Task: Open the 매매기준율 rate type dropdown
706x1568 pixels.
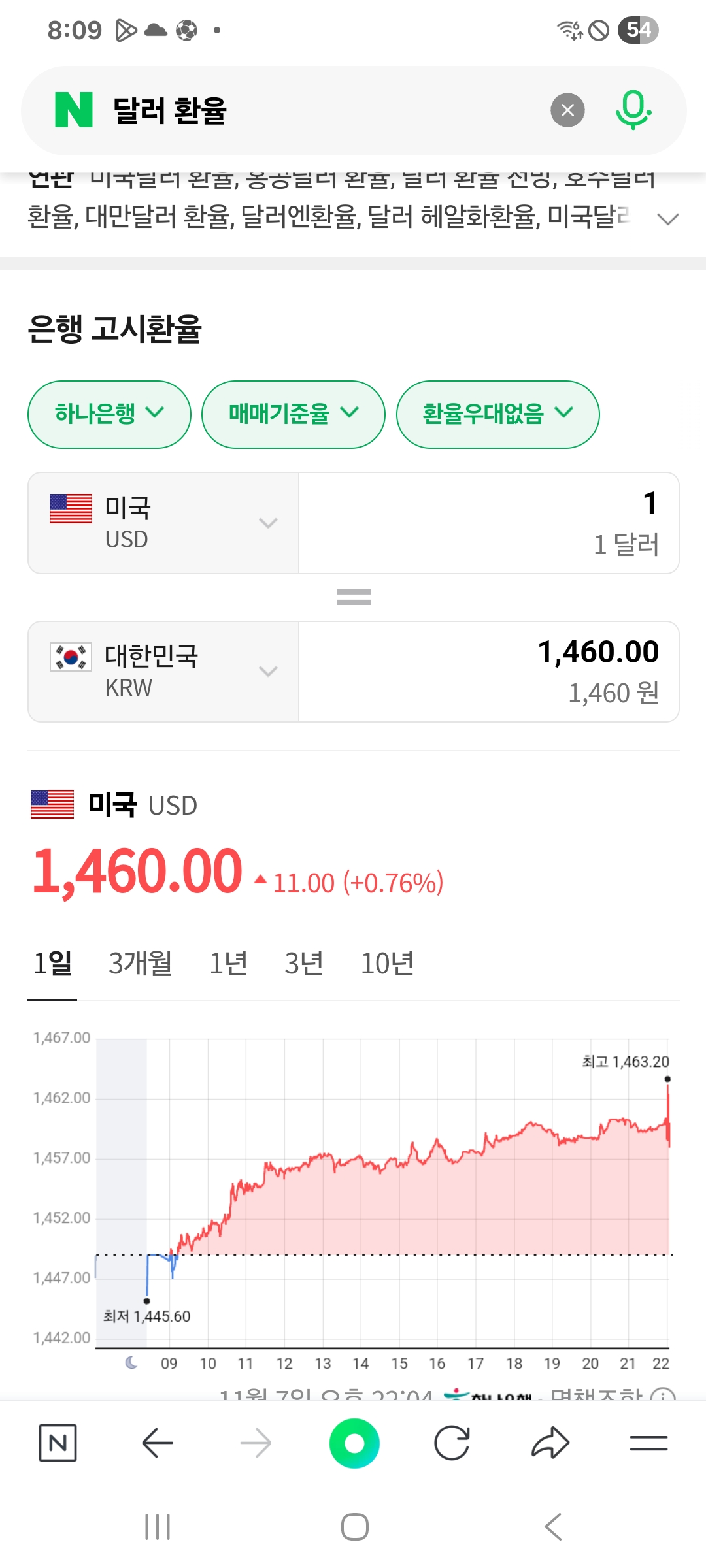Action: [293, 414]
